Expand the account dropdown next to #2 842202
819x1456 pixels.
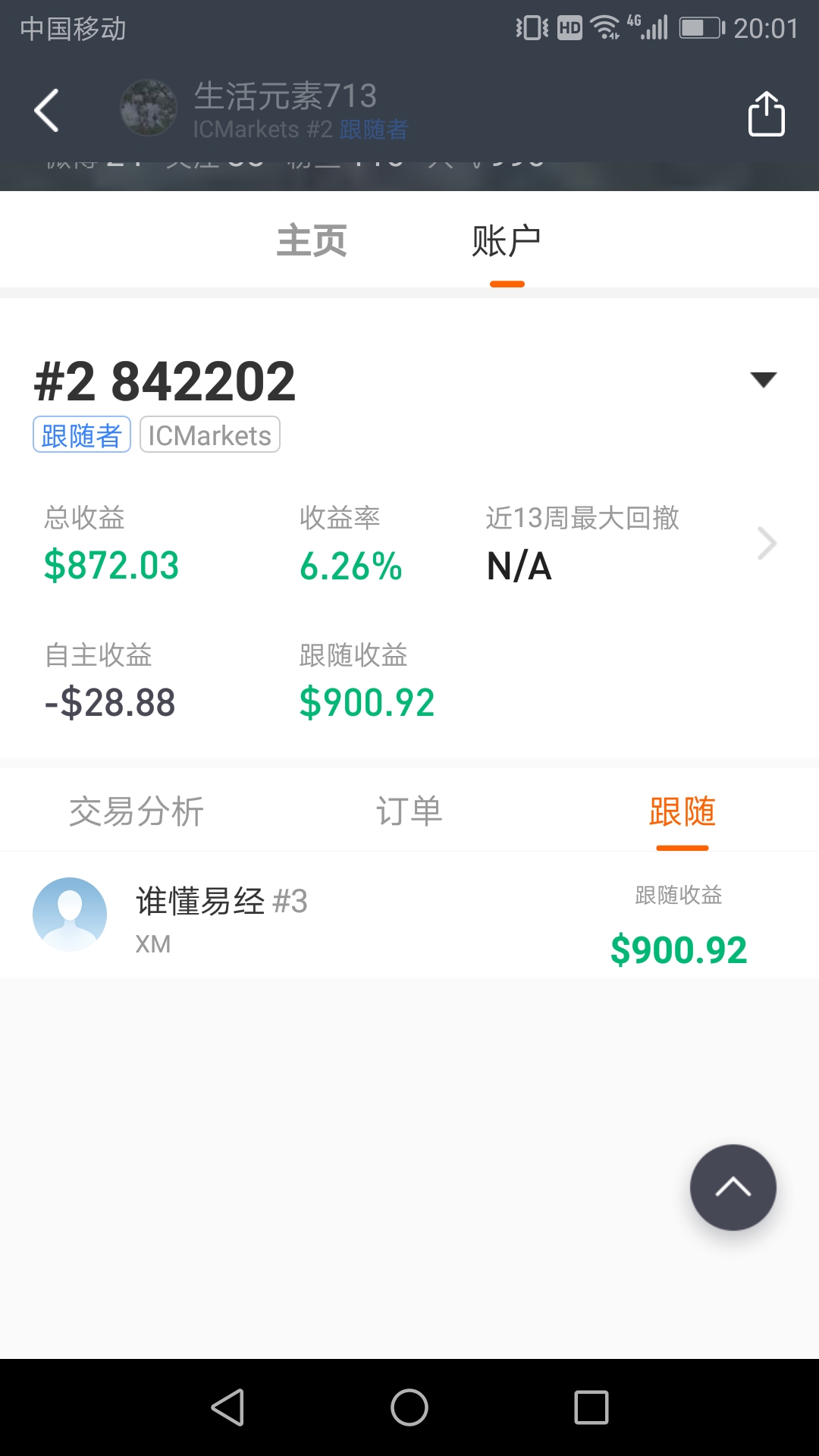pos(763,380)
